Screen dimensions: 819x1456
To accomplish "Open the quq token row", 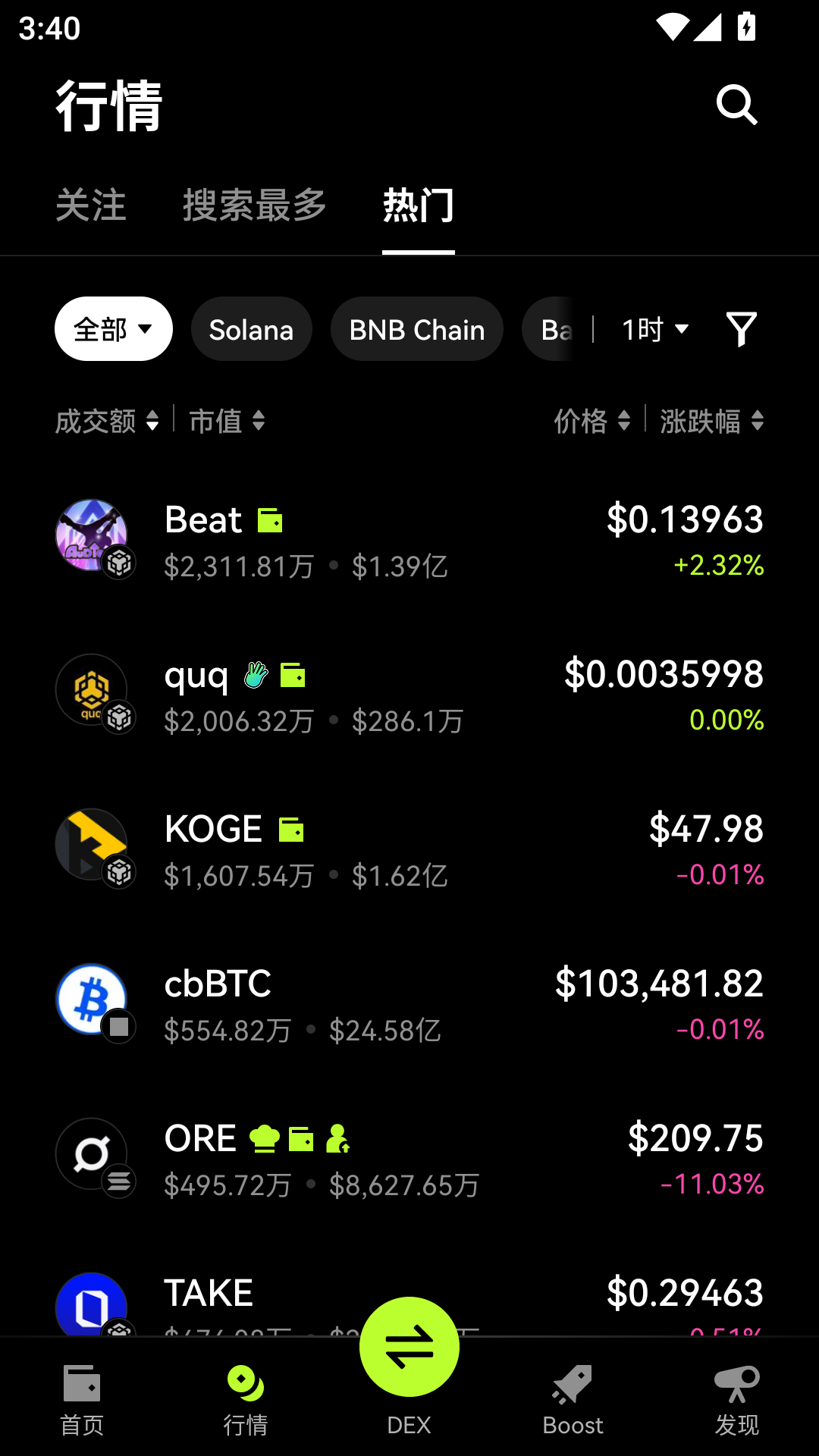I will pyautogui.click(x=409, y=695).
